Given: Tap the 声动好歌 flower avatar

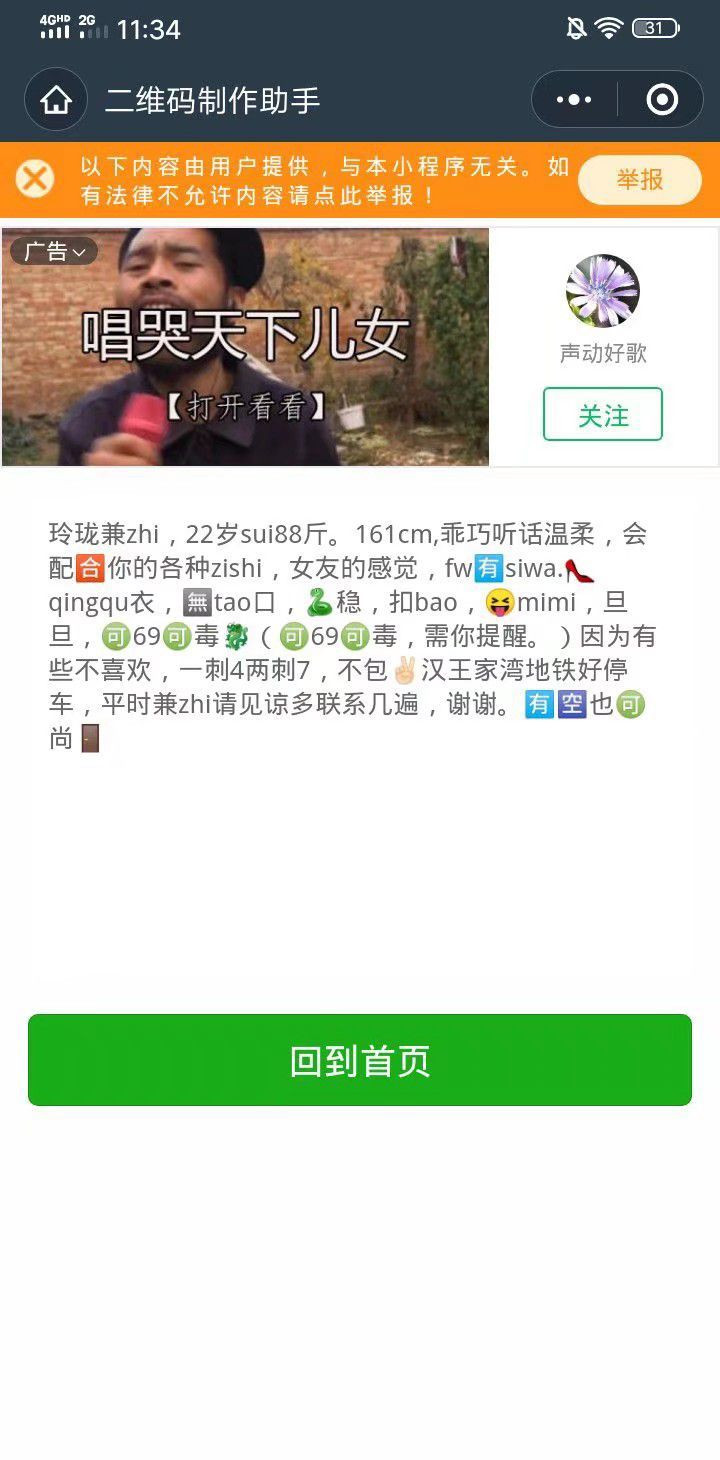Looking at the screenshot, I should [602, 290].
